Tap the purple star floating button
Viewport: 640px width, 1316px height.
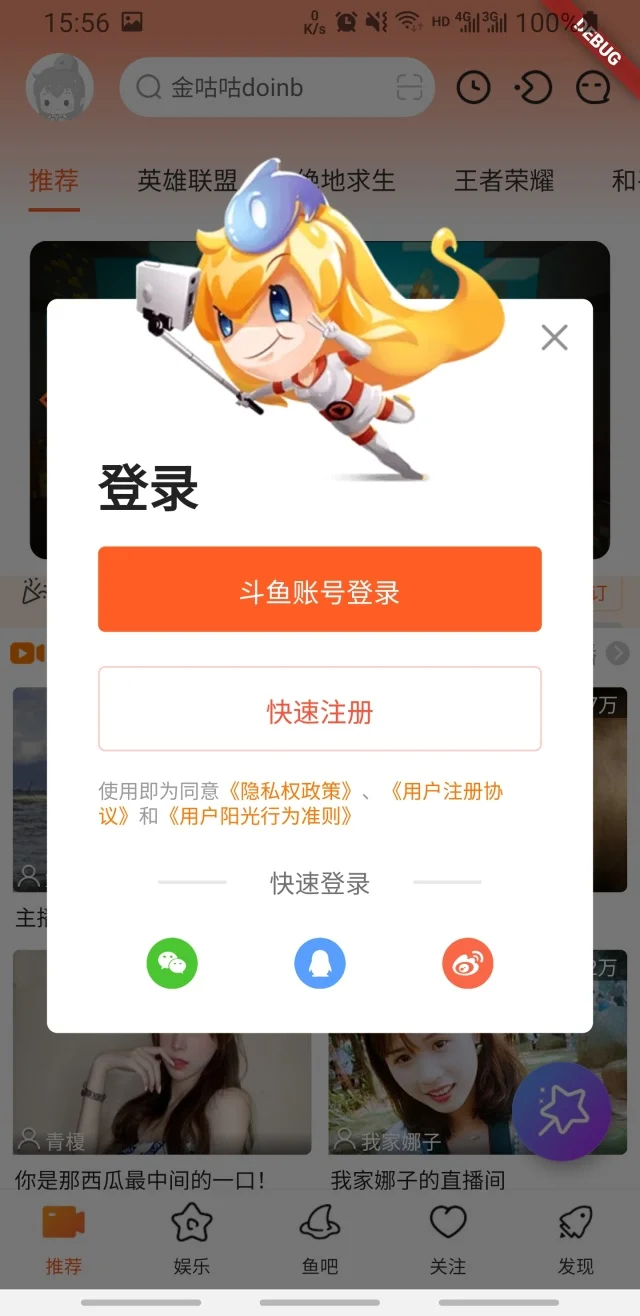click(561, 1110)
